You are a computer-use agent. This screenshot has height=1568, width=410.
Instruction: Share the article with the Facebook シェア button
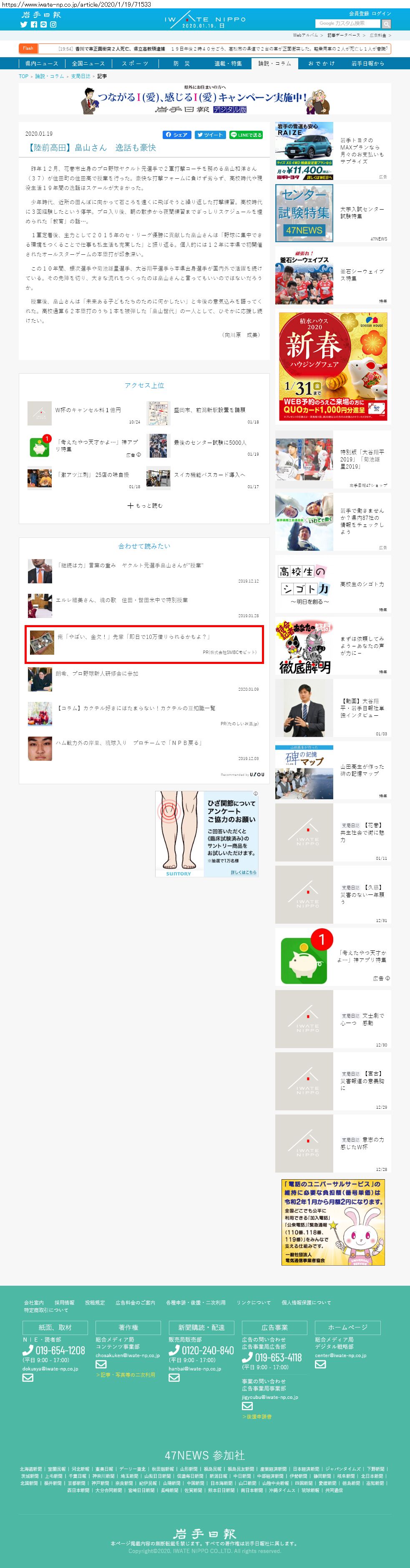click(177, 134)
